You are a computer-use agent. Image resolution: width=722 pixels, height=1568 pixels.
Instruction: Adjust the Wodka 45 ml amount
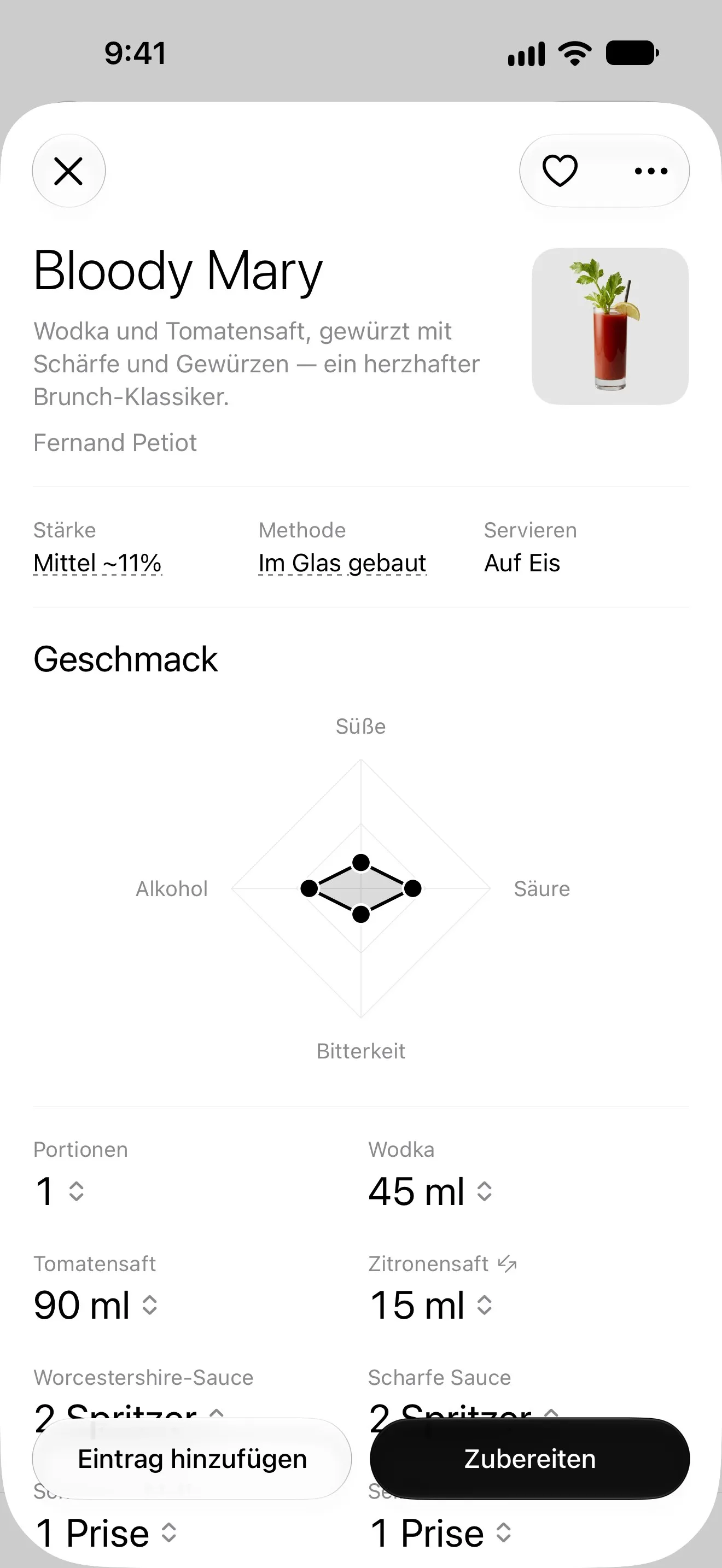click(430, 1191)
